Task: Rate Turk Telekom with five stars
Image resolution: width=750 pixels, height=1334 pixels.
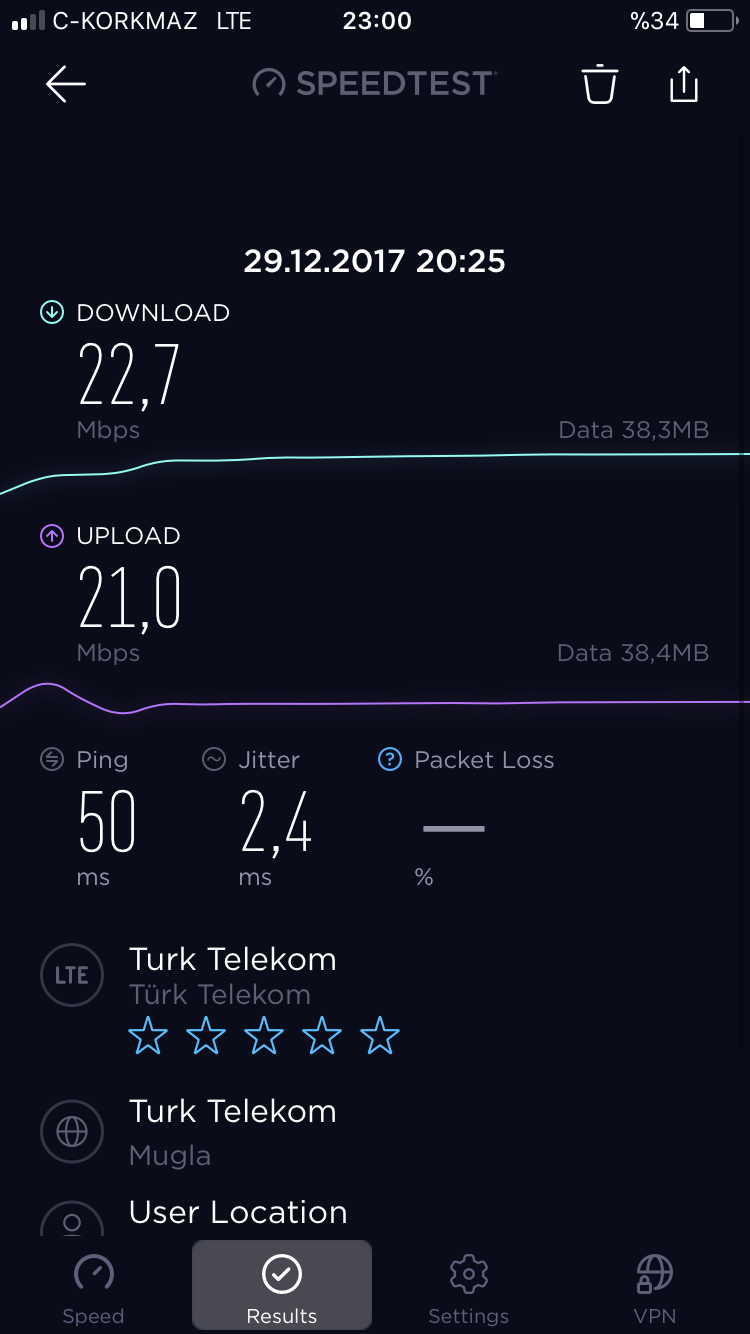Action: click(380, 1037)
